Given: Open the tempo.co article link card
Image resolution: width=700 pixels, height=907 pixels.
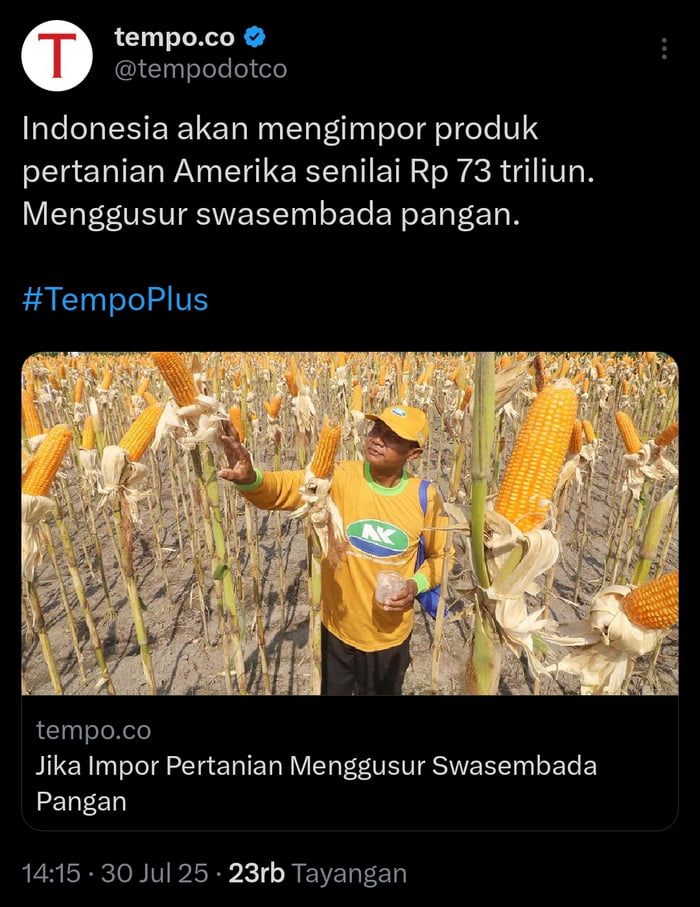Looking at the screenshot, I should tap(349, 590).
